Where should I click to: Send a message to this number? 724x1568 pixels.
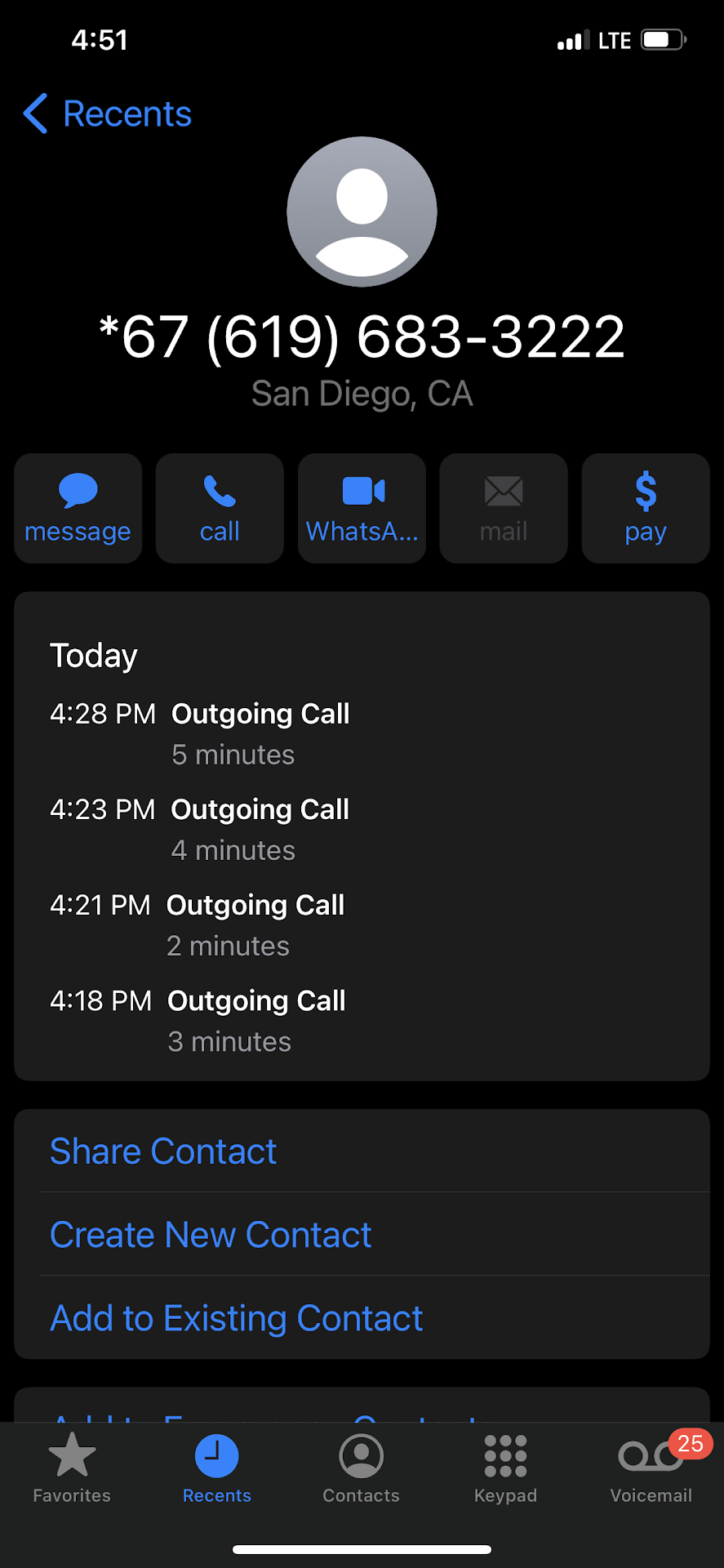point(78,508)
